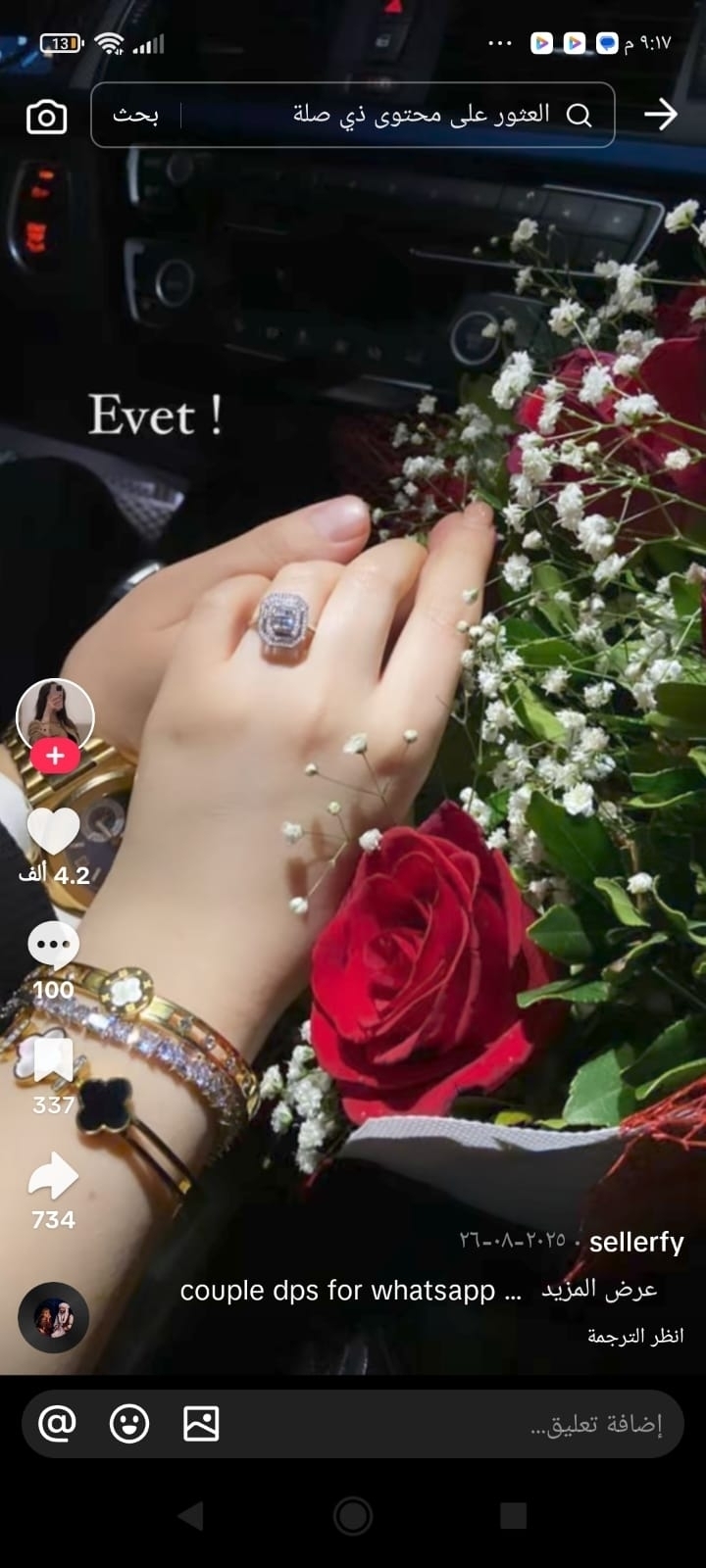Tap انظر الترجمة to see translation
The image size is (706, 1568).
pyautogui.click(x=635, y=1336)
